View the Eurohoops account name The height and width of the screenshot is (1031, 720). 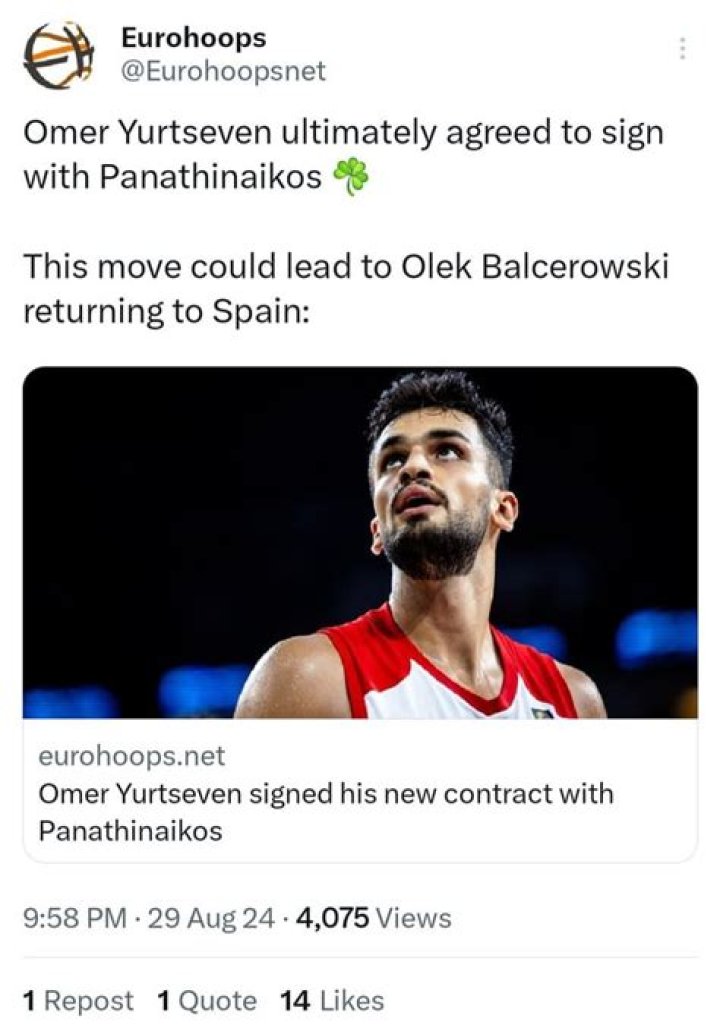pos(193,38)
